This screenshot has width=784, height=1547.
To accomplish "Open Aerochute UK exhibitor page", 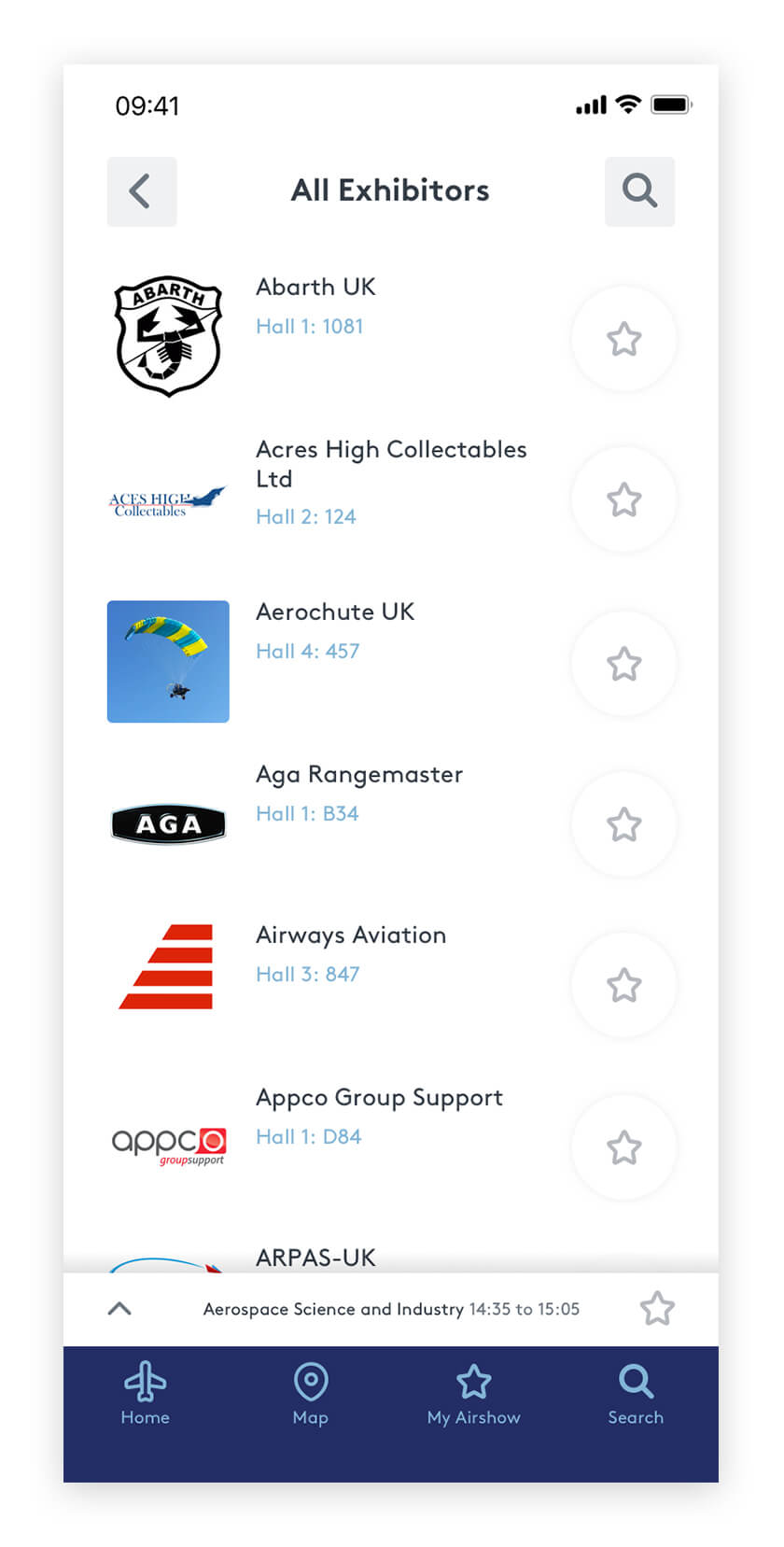I will tap(334, 612).
